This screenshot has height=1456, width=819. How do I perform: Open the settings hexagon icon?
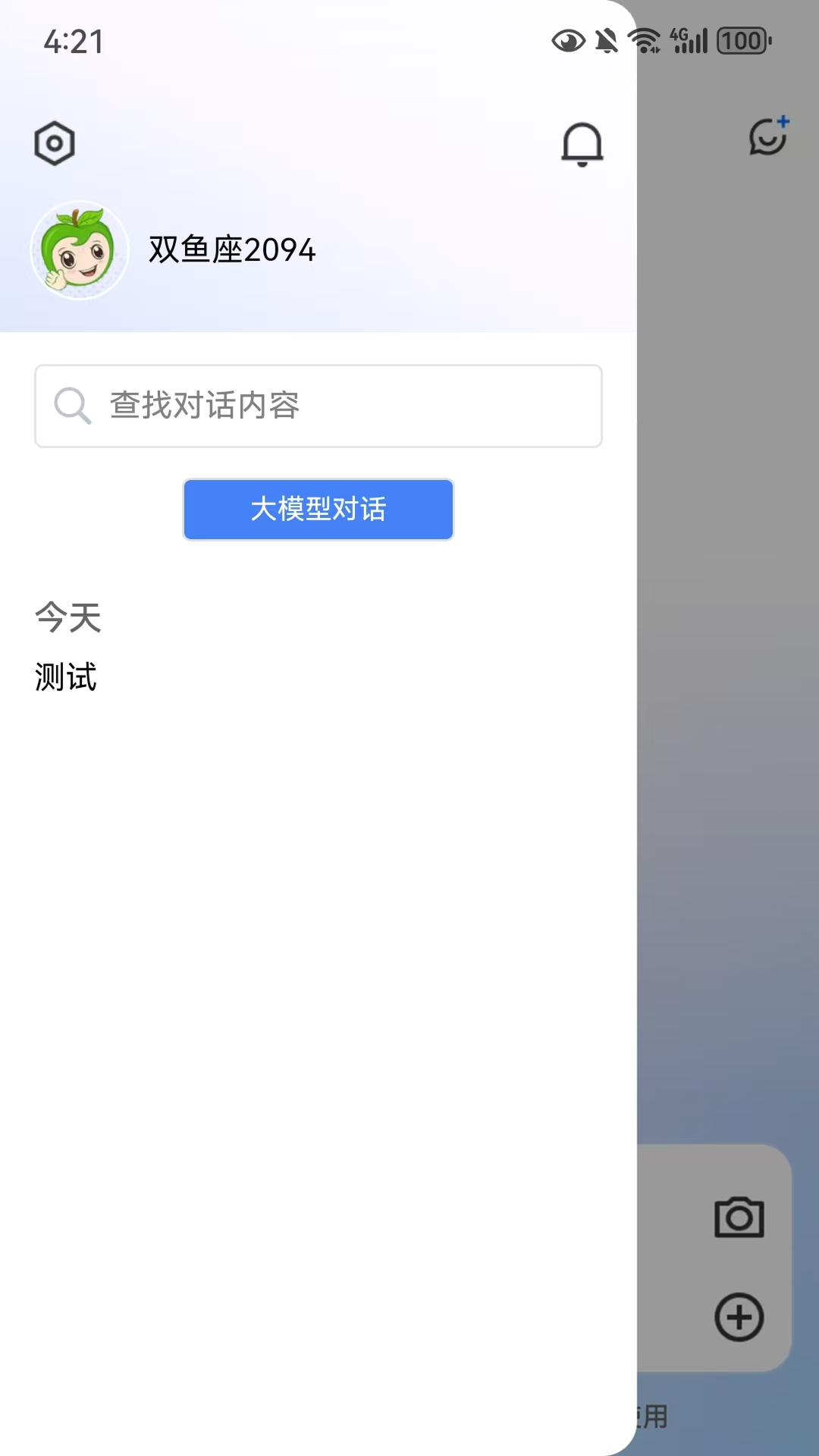click(x=55, y=143)
